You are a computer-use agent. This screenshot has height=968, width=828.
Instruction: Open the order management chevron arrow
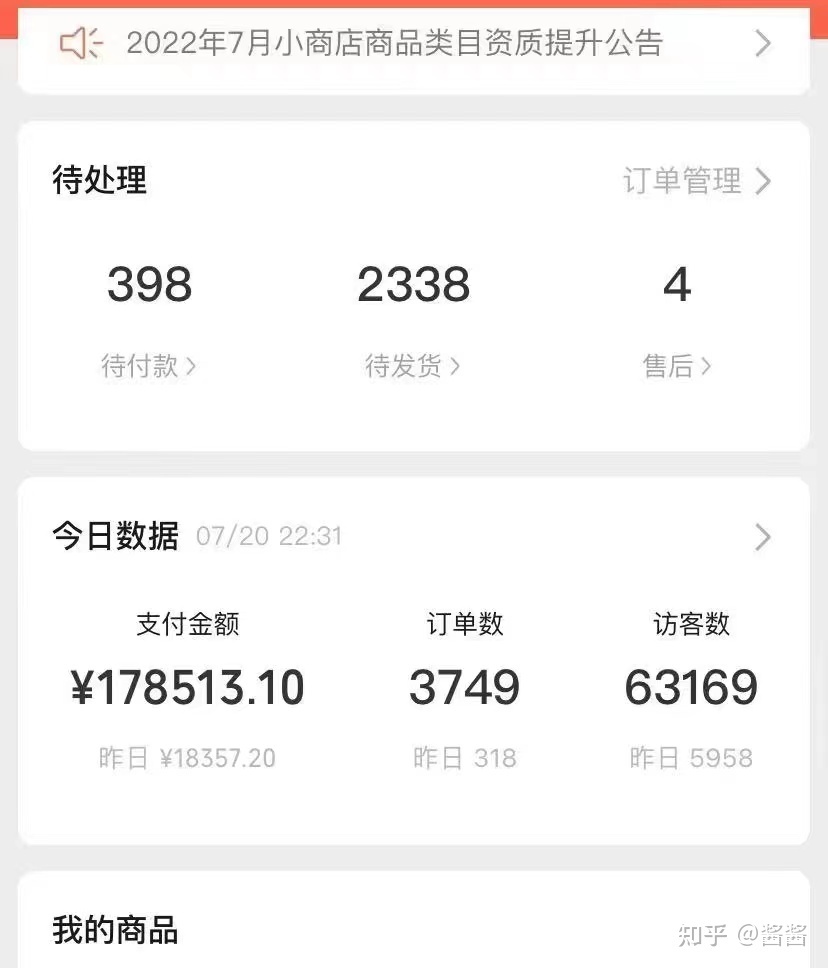tap(763, 182)
